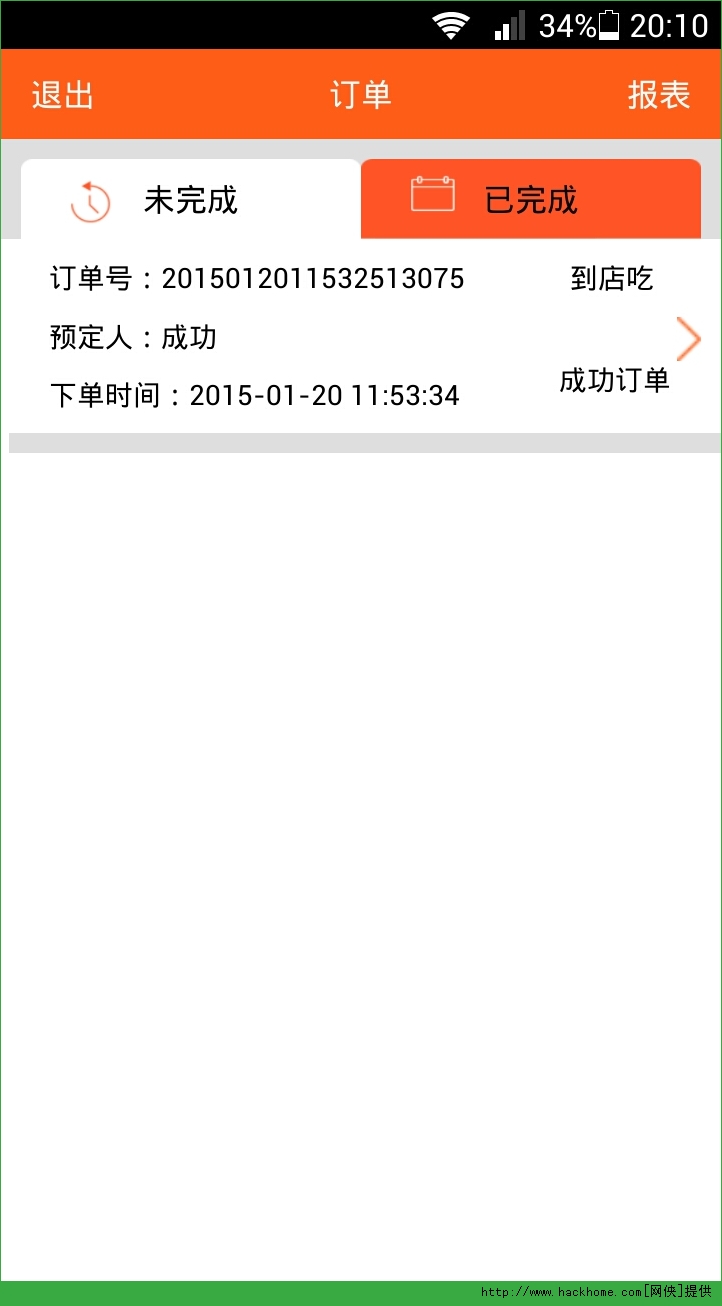Switch to the 未完成 tab
Screen dimensions: 722x1306
point(190,200)
